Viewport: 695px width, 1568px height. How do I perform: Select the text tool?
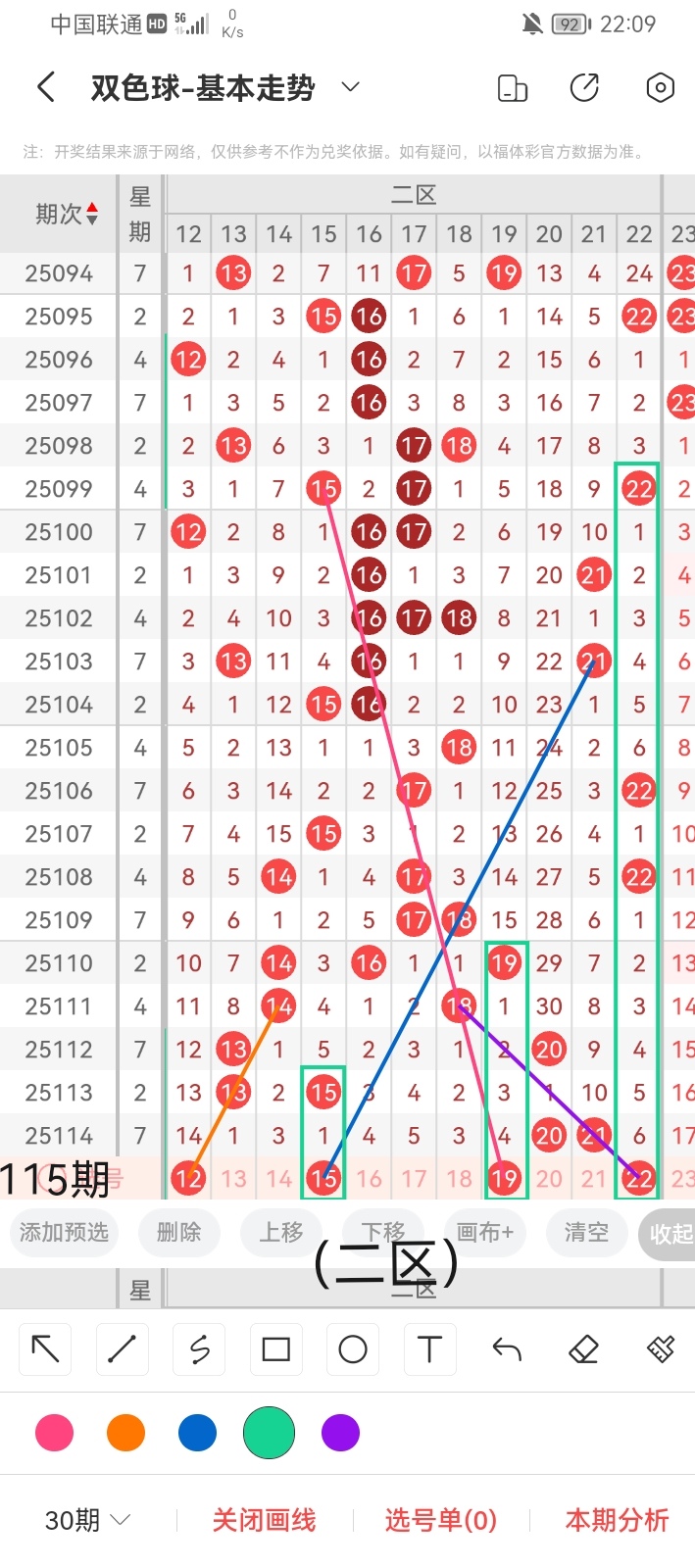click(429, 1349)
